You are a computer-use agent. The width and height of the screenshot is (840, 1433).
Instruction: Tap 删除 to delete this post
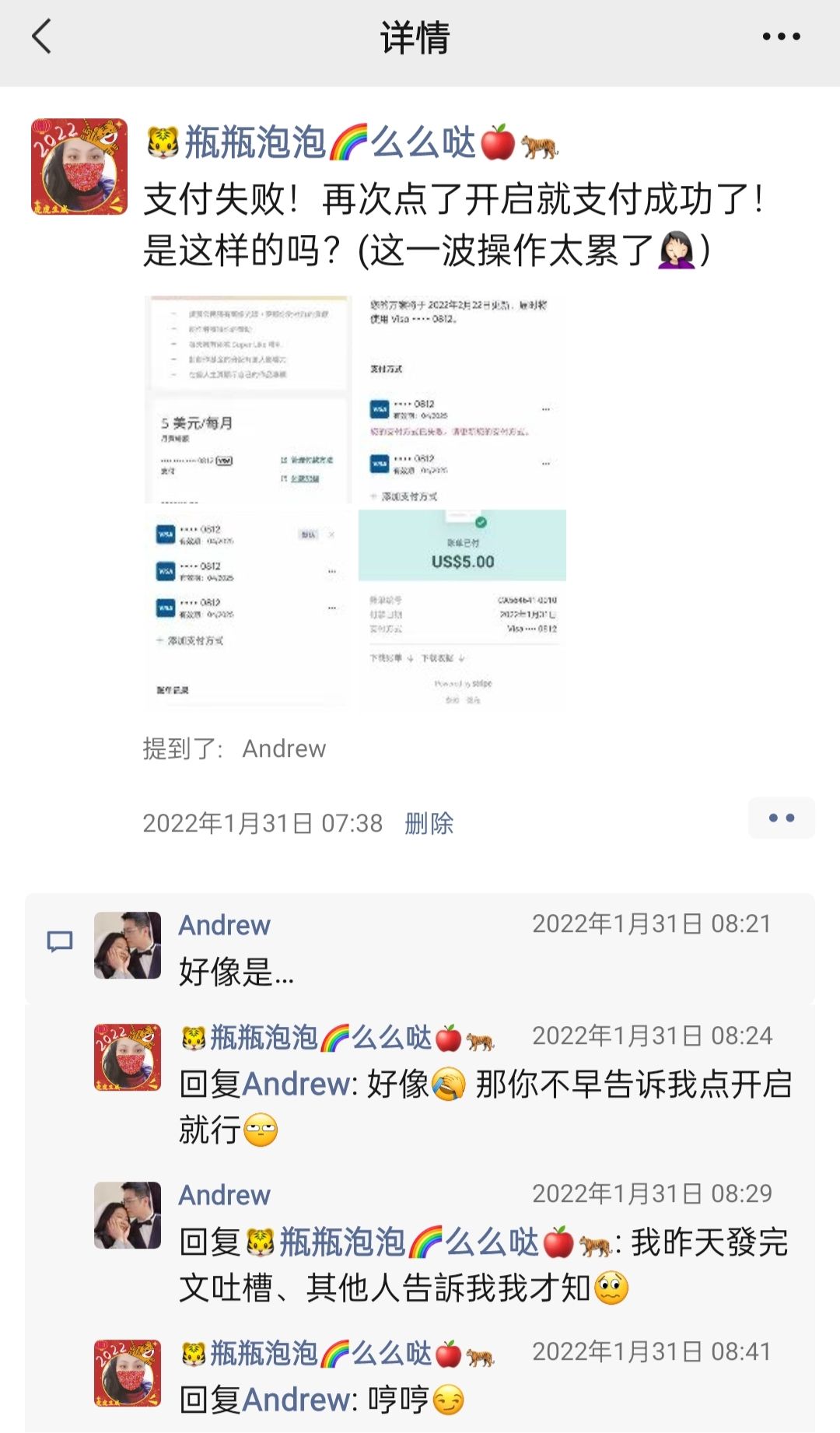[x=429, y=823]
